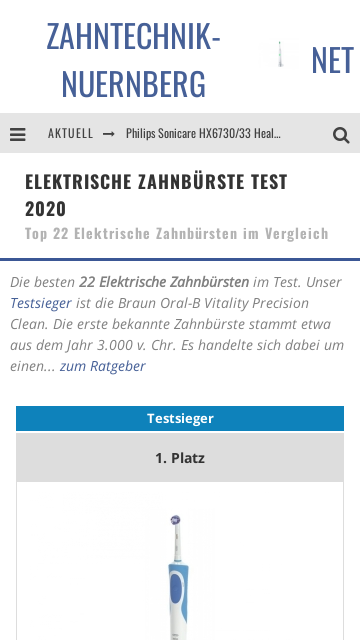This screenshot has height=640, width=360.
Task: Open the hamburger menu
Action: [18, 134]
